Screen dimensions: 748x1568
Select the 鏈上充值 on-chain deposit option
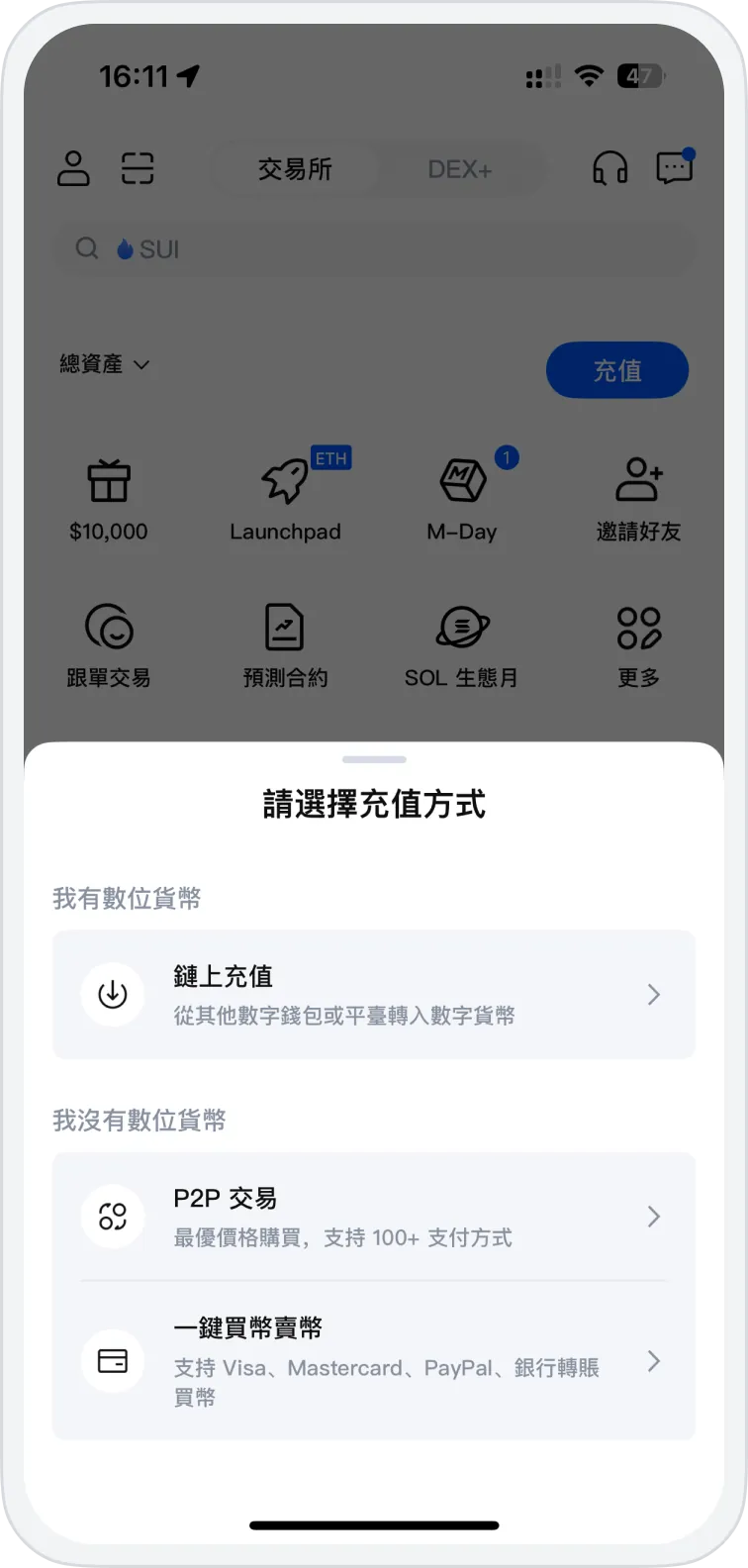pyautogui.click(x=374, y=995)
